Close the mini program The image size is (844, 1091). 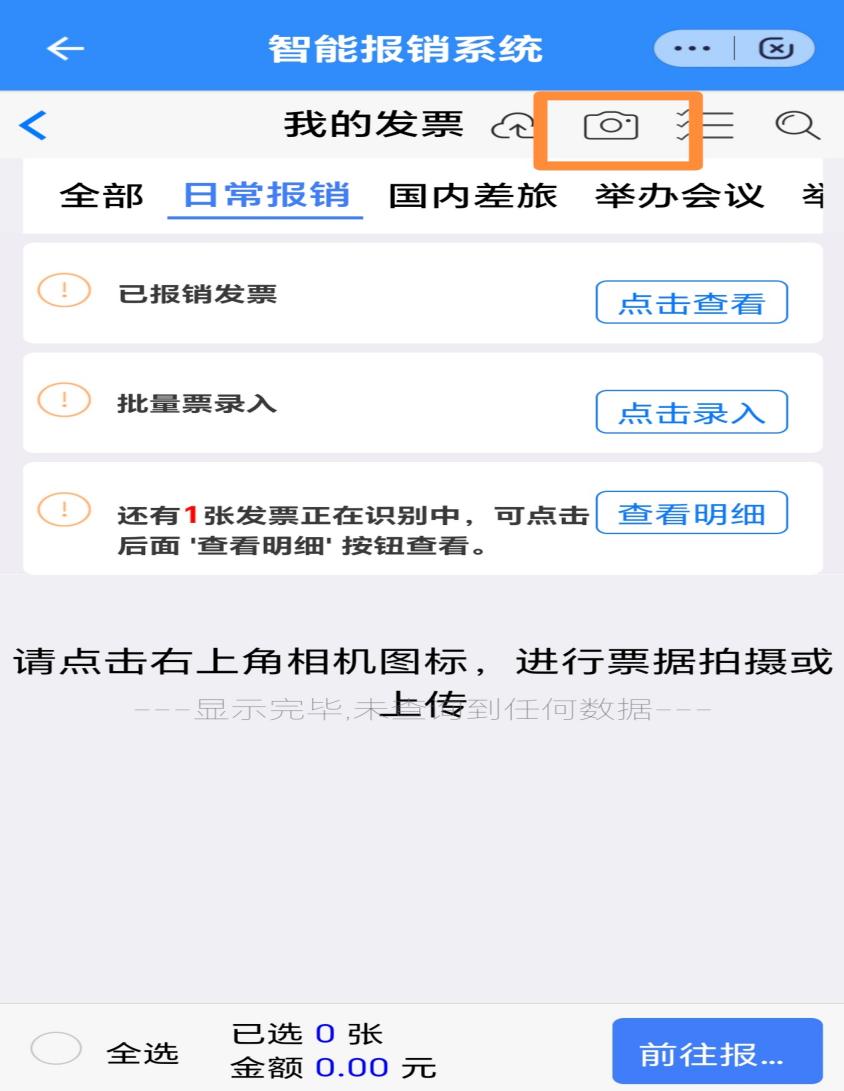[x=777, y=48]
